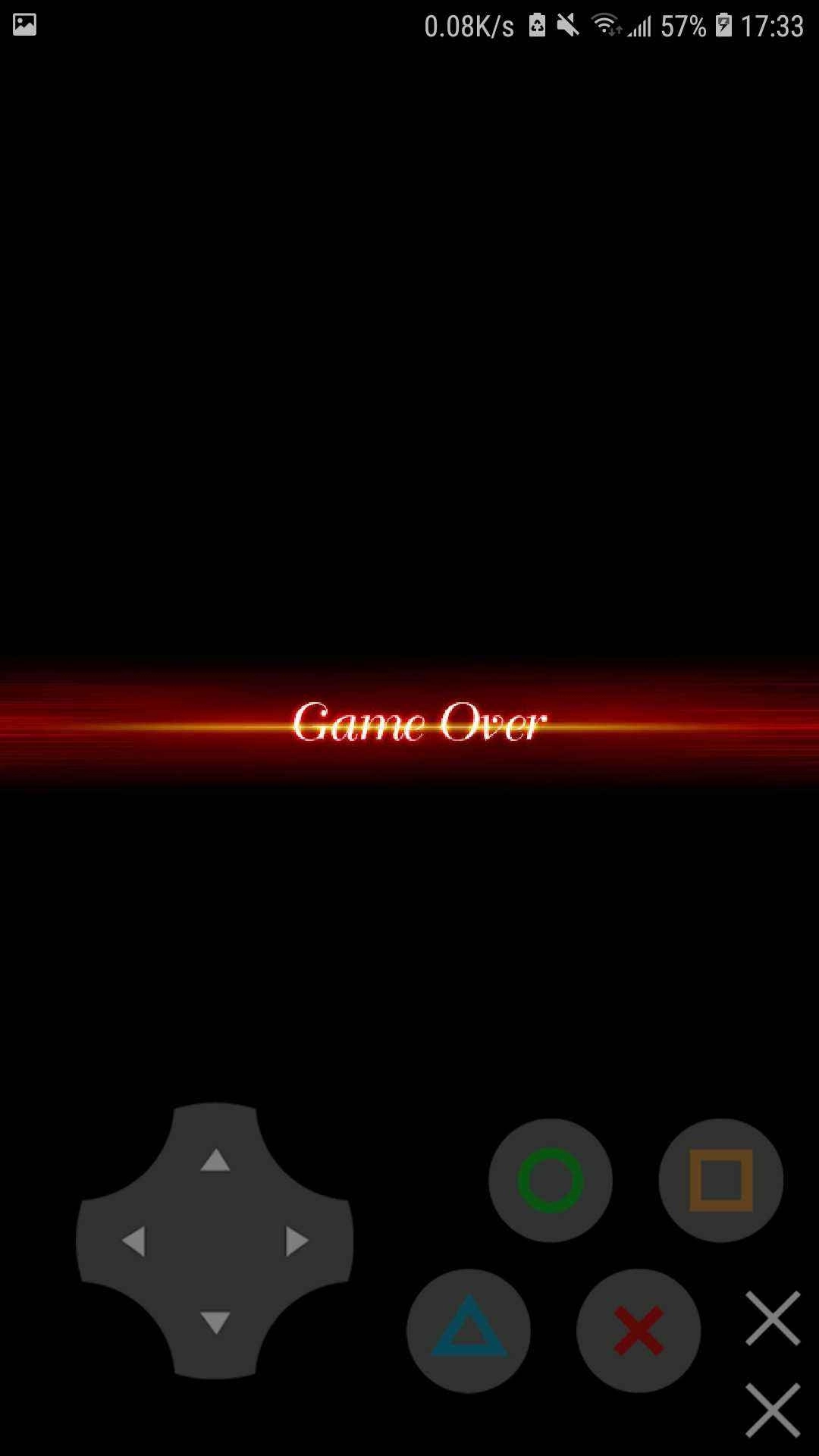
Task: Tap the green circle button
Action: pyautogui.click(x=551, y=1180)
